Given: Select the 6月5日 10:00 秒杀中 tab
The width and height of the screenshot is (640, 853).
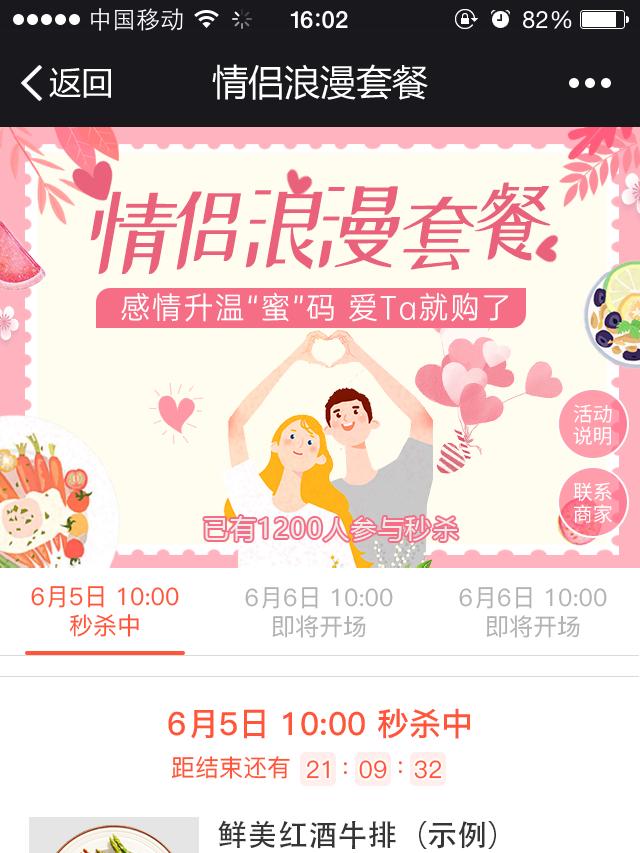Looking at the screenshot, I should coord(105,612).
